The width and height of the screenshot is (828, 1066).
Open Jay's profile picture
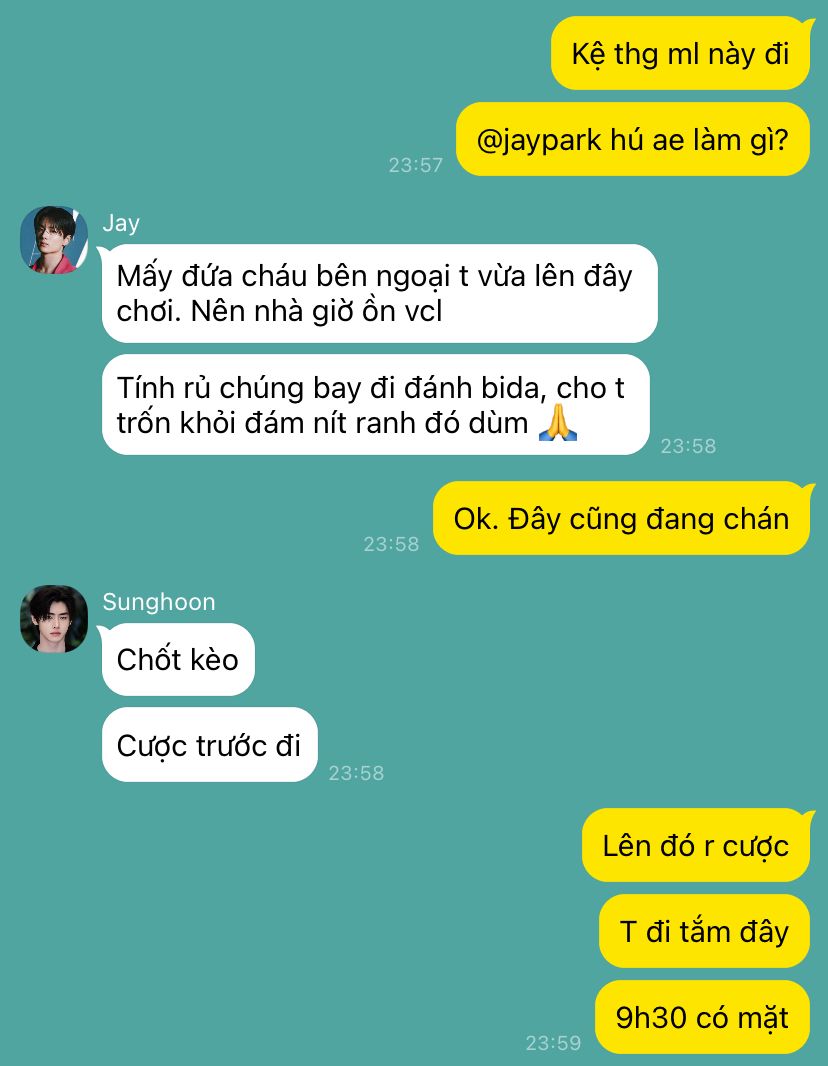click(x=54, y=240)
